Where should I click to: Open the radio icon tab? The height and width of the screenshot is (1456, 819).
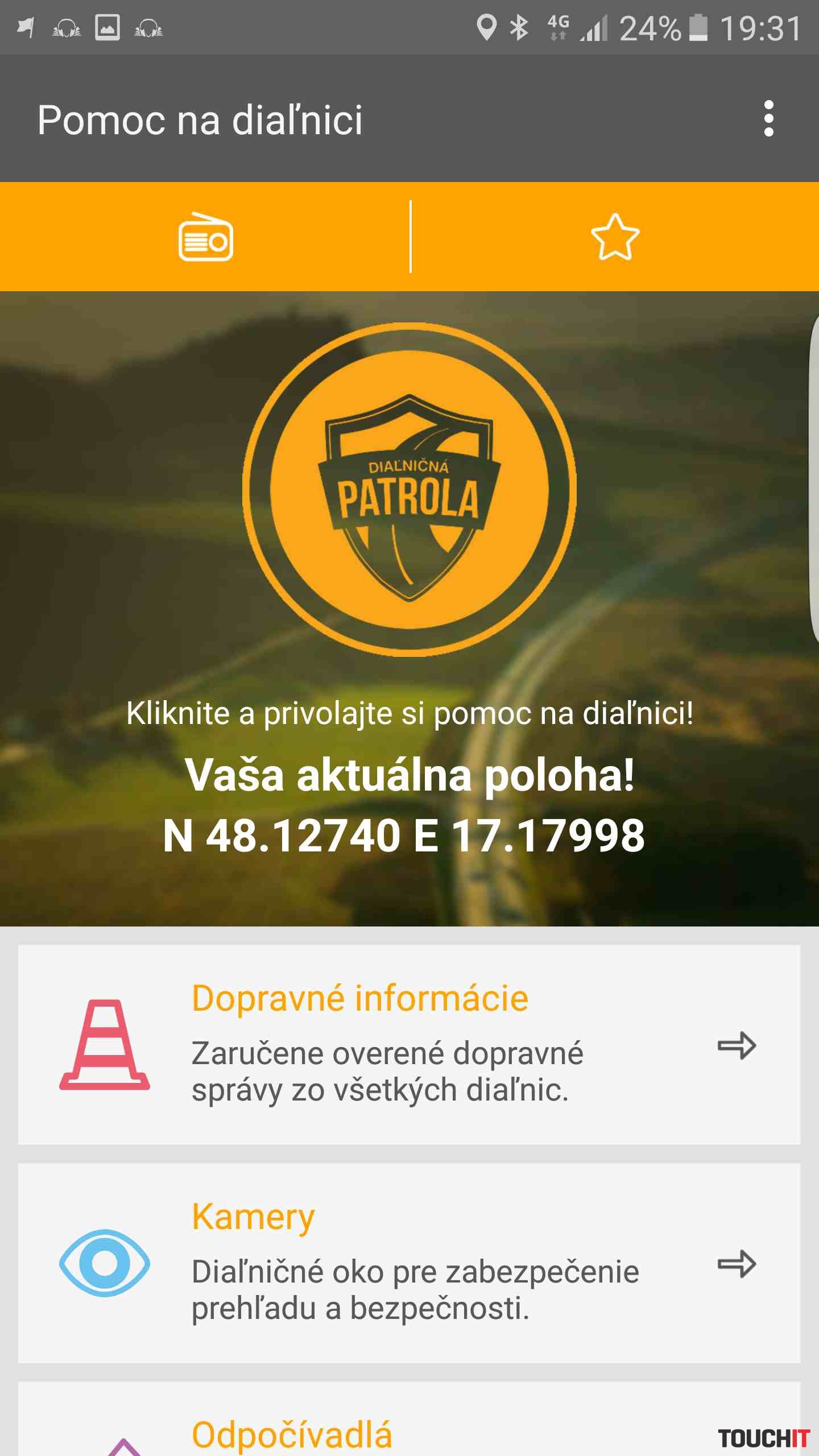pos(205,237)
